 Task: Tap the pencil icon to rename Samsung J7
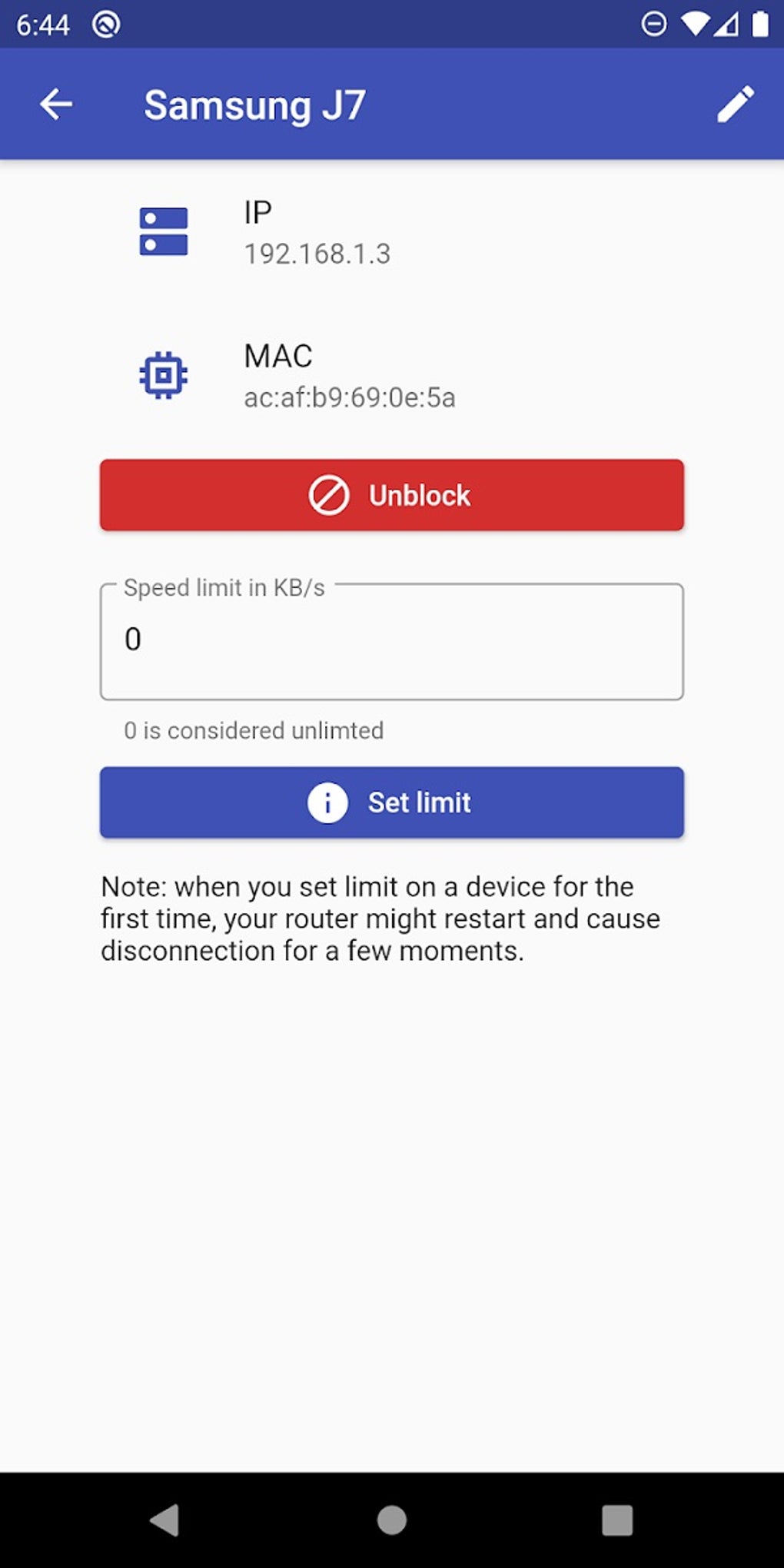click(x=736, y=105)
